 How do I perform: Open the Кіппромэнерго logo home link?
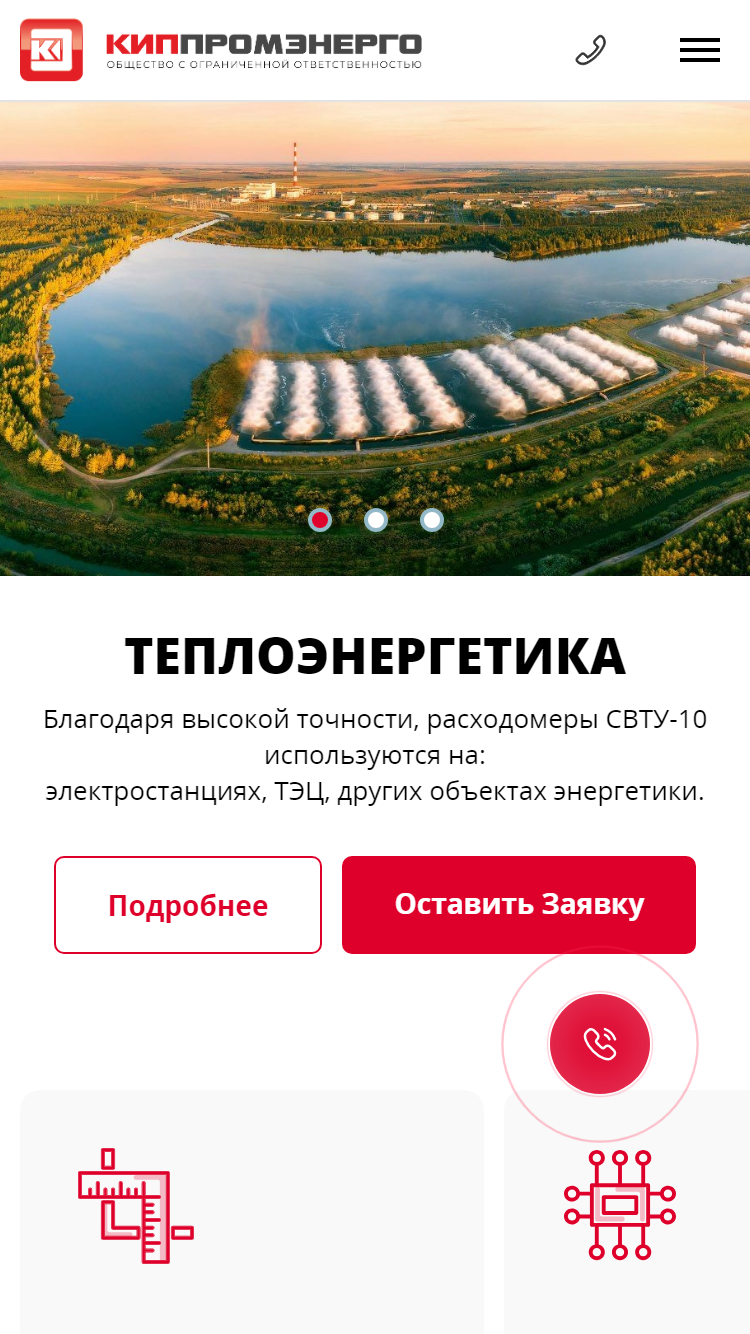click(221, 50)
